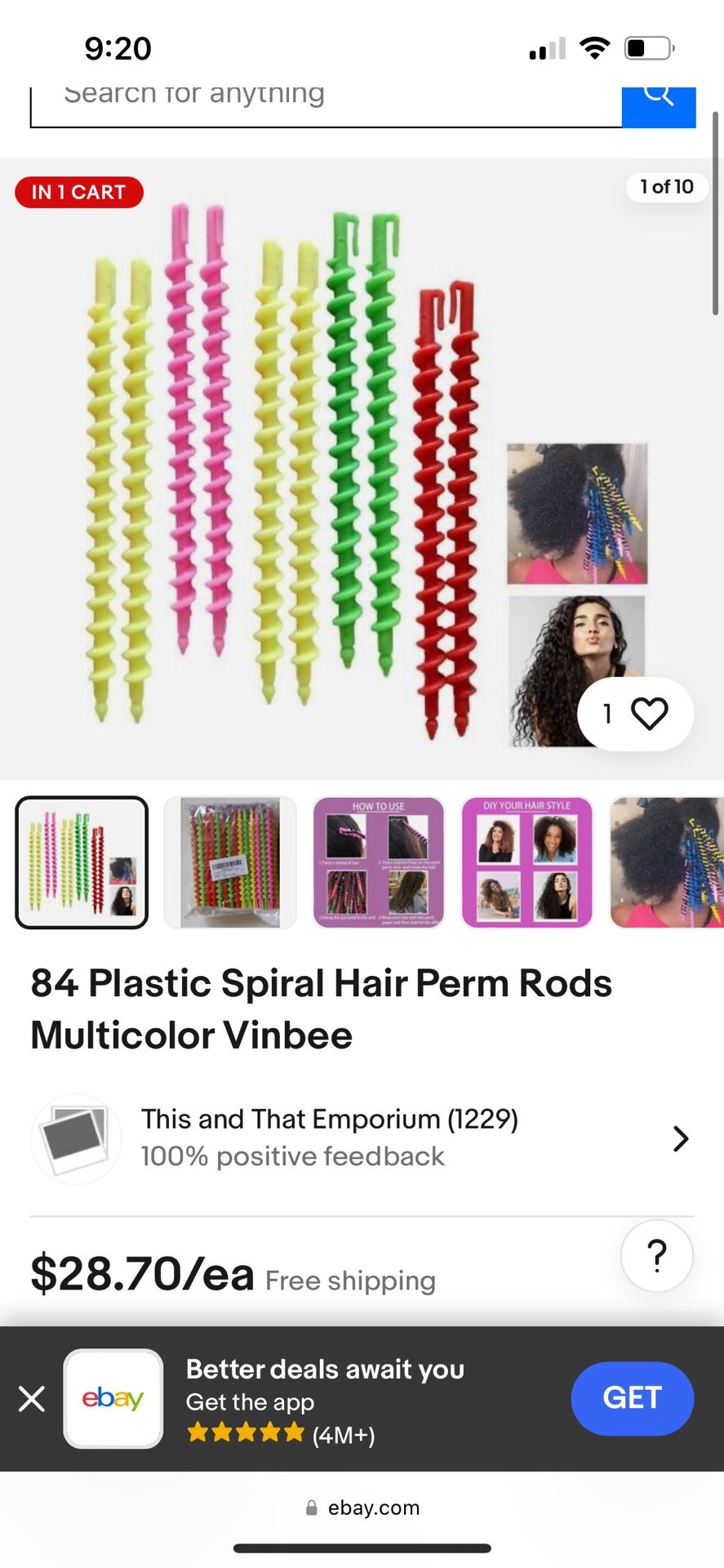The width and height of the screenshot is (724, 1568).
Task: Open the main product image
Action: click(x=326, y=465)
